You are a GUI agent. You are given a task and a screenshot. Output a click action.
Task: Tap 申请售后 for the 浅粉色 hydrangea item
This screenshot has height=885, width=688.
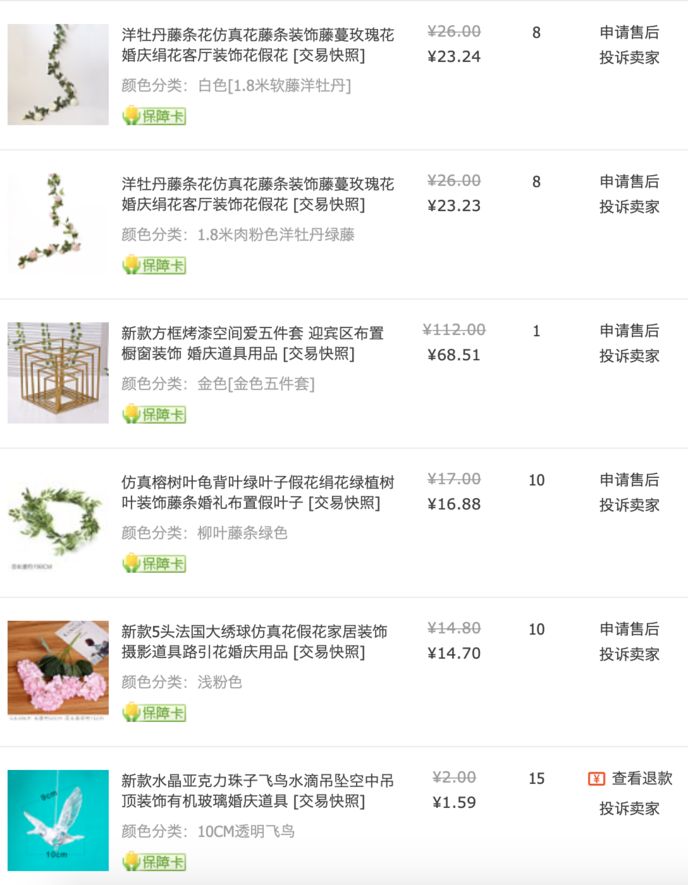[x=629, y=629]
